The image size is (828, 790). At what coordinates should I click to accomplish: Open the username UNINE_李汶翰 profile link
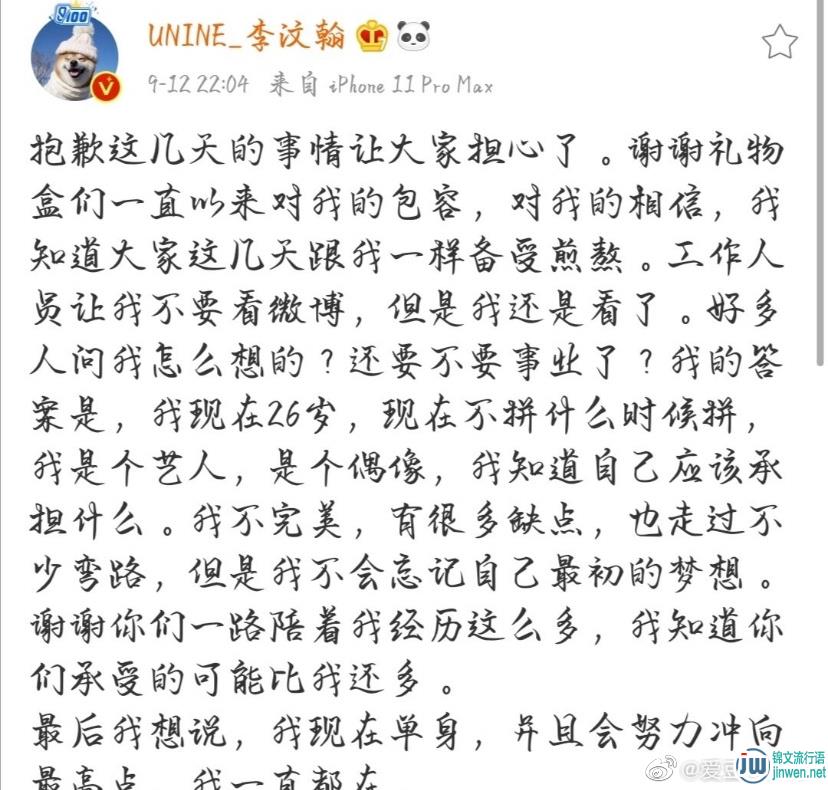click(246, 35)
